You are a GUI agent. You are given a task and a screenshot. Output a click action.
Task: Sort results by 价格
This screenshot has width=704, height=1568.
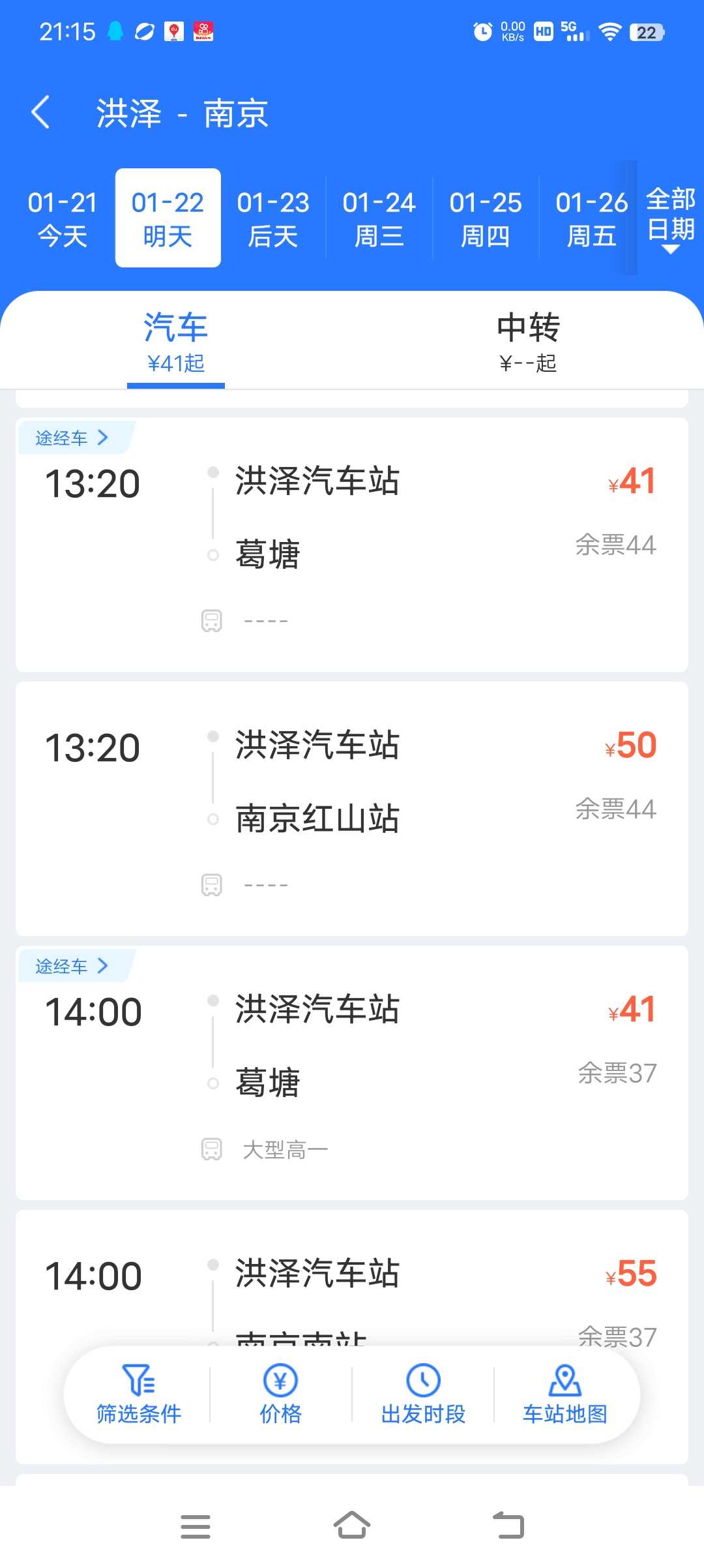[x=281, y=1395]
